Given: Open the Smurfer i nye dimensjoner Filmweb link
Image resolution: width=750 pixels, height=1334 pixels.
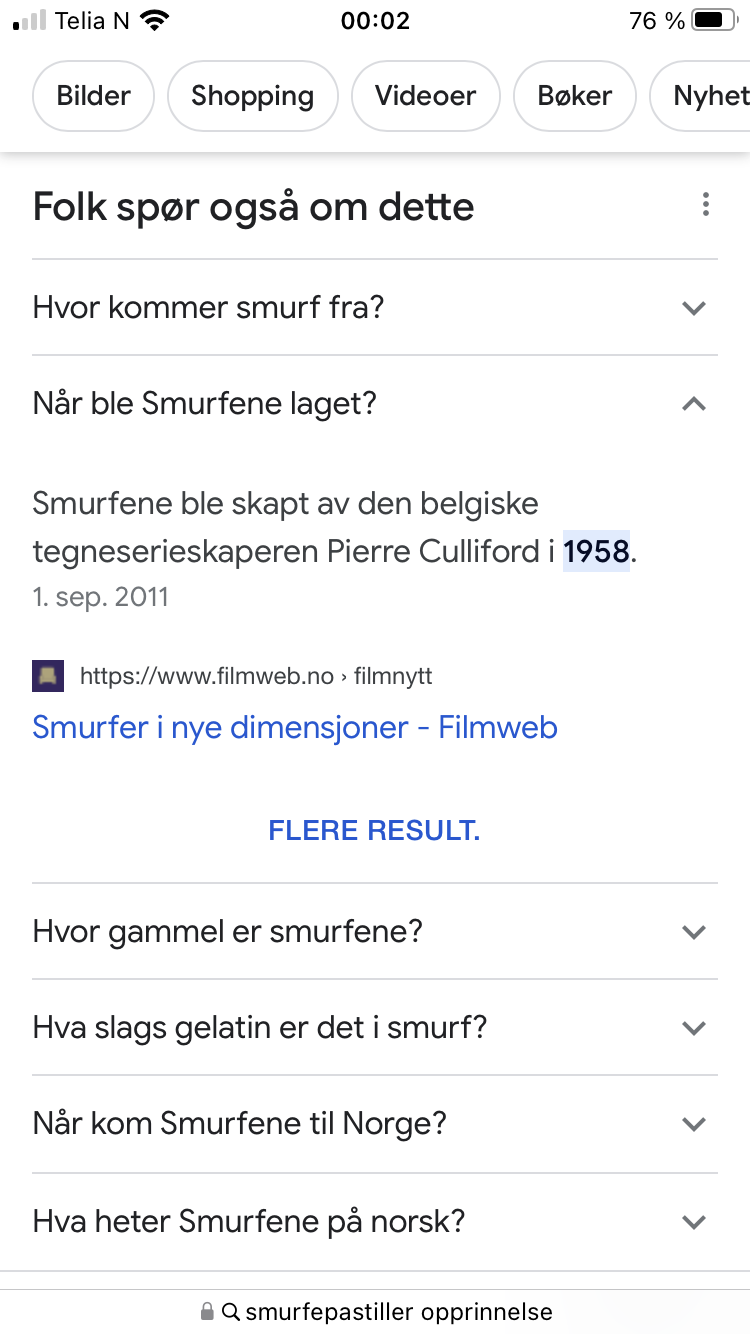Looking at the screenshot, I should (x=295, y=727).
